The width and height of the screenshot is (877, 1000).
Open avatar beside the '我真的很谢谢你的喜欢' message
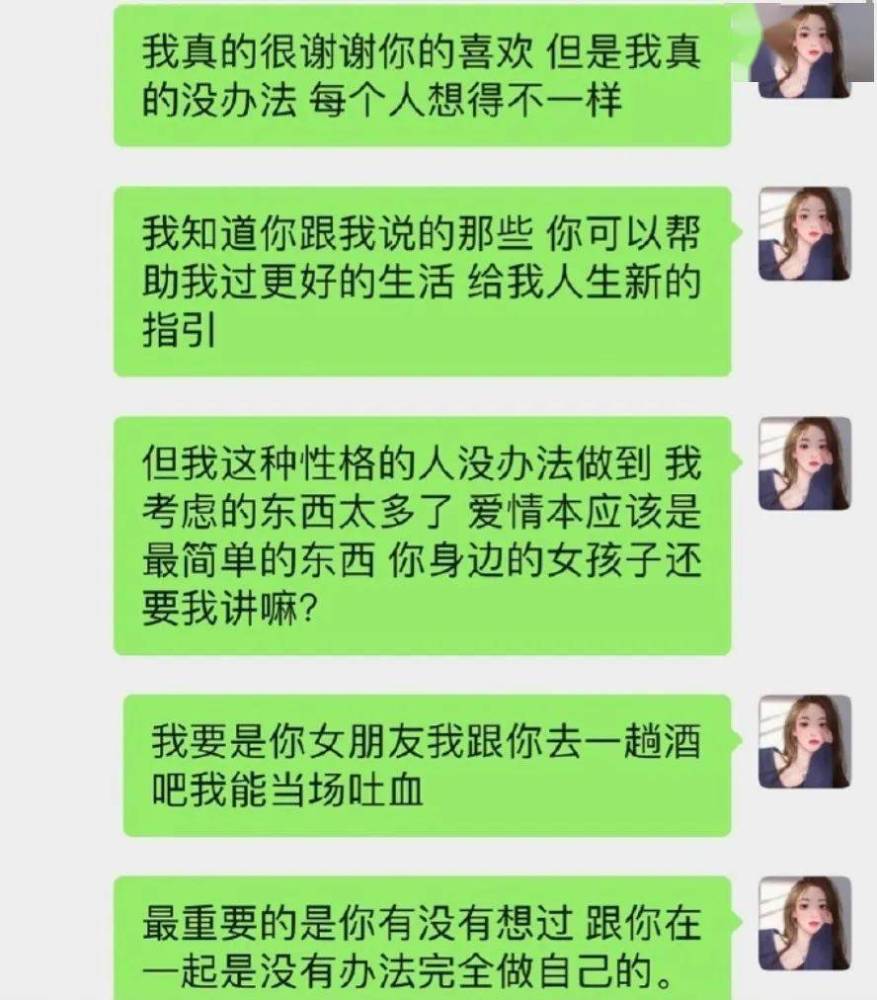pos(804,50)
